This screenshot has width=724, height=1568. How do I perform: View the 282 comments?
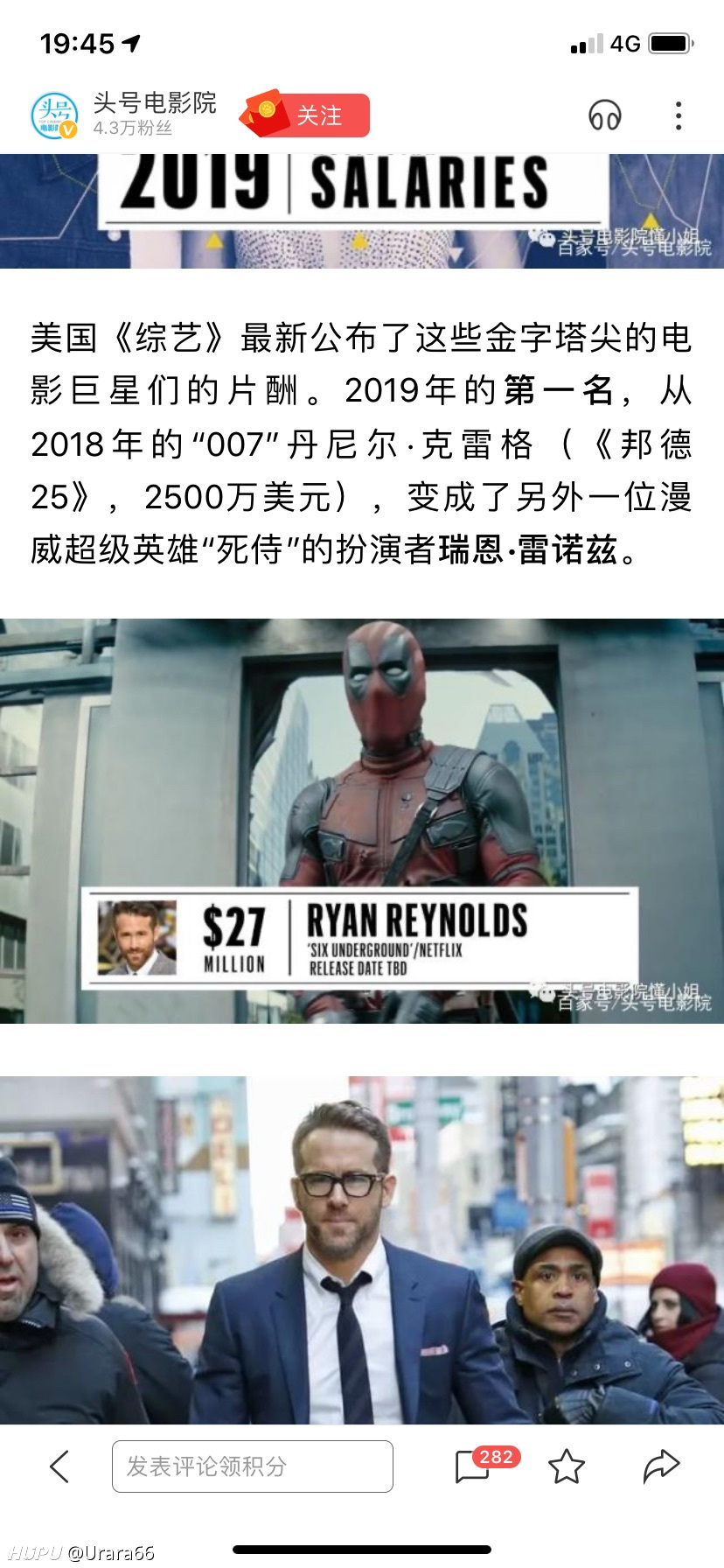(485, 1464)
